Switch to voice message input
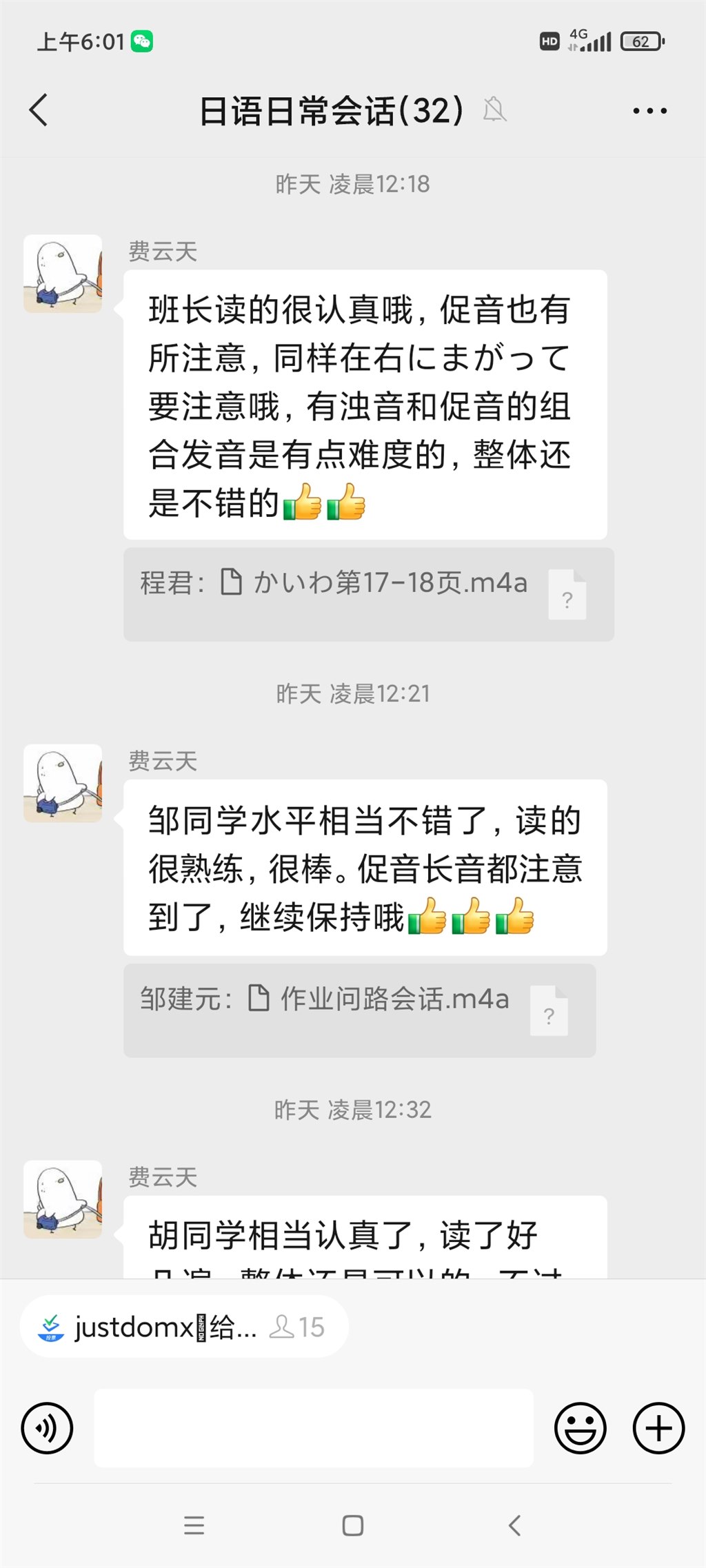Image resolution: width=706 pixels, height=1568 pixels. pos(47,1428)
